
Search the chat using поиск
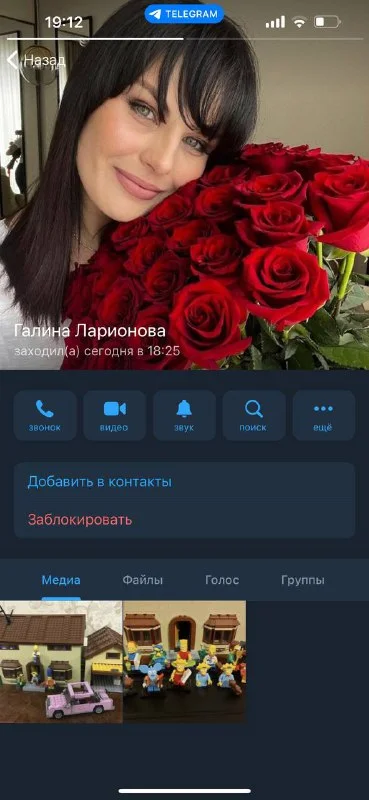(x=254, y=415)
